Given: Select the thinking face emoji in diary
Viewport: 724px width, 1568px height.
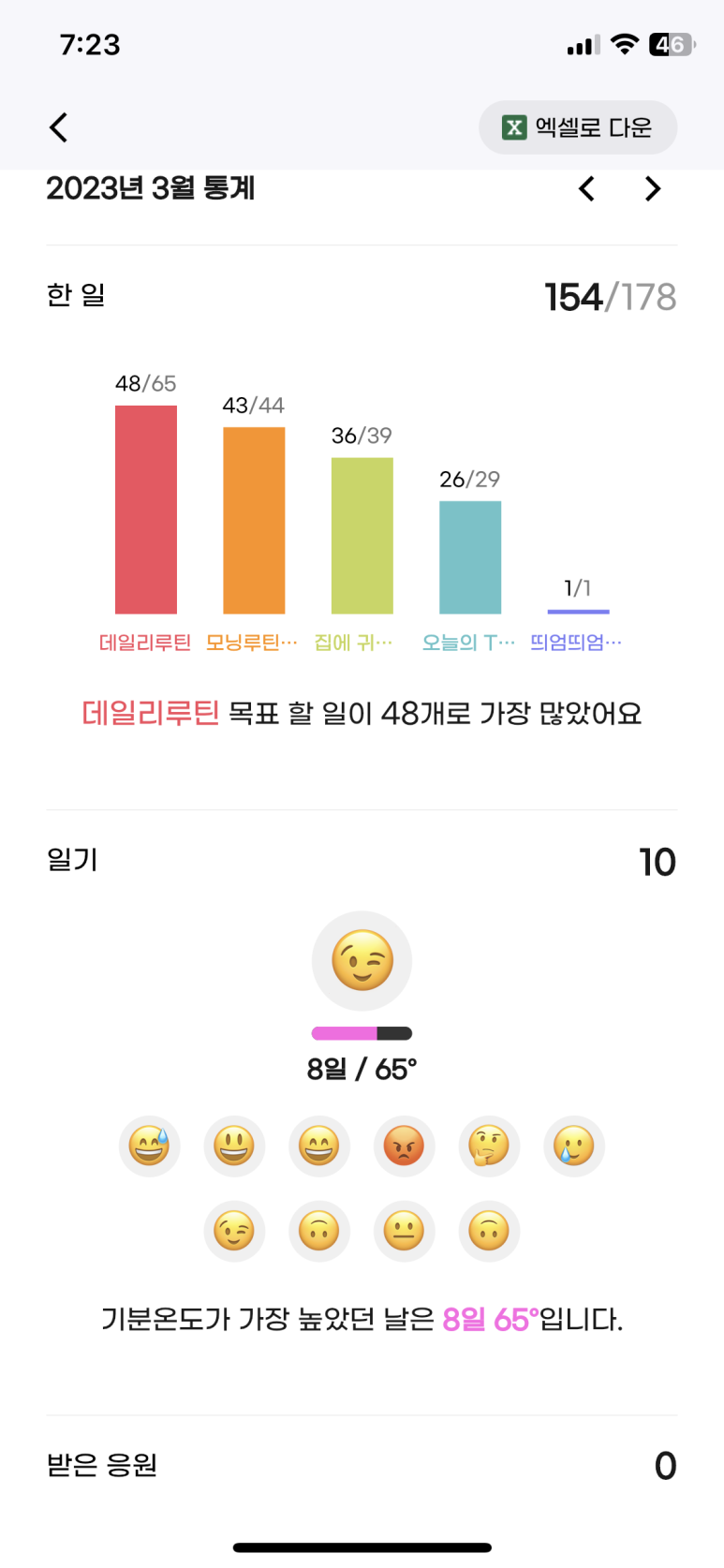Looking at the screenshot, I should (x=489, y=1146).
